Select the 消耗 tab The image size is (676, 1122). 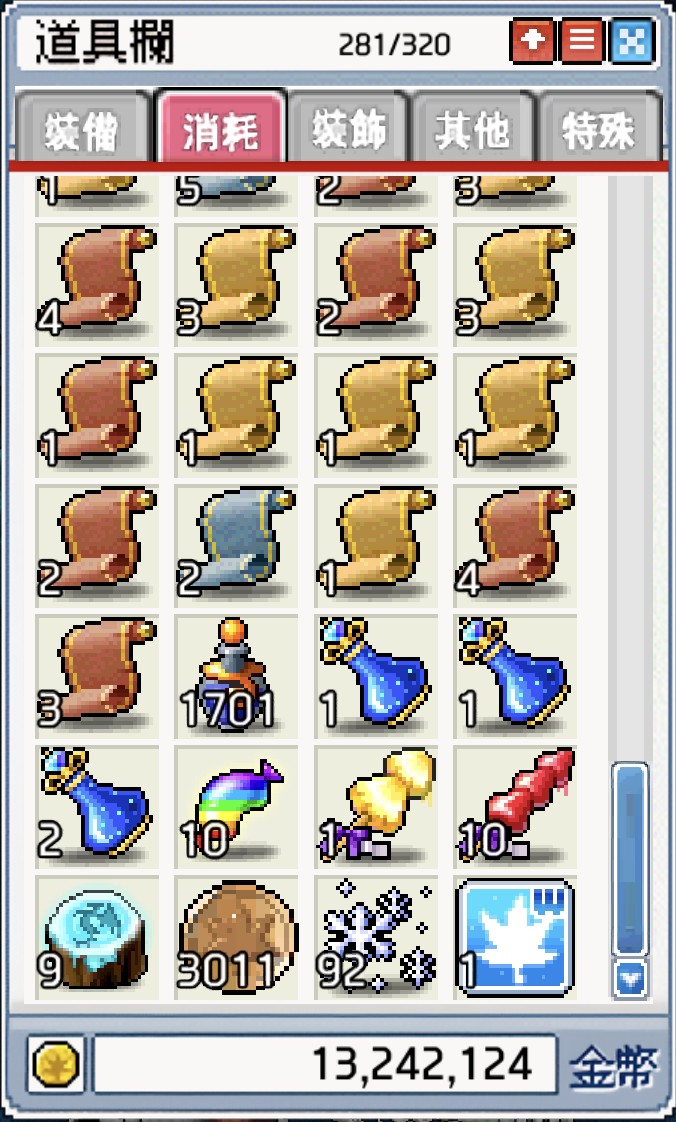221,131
